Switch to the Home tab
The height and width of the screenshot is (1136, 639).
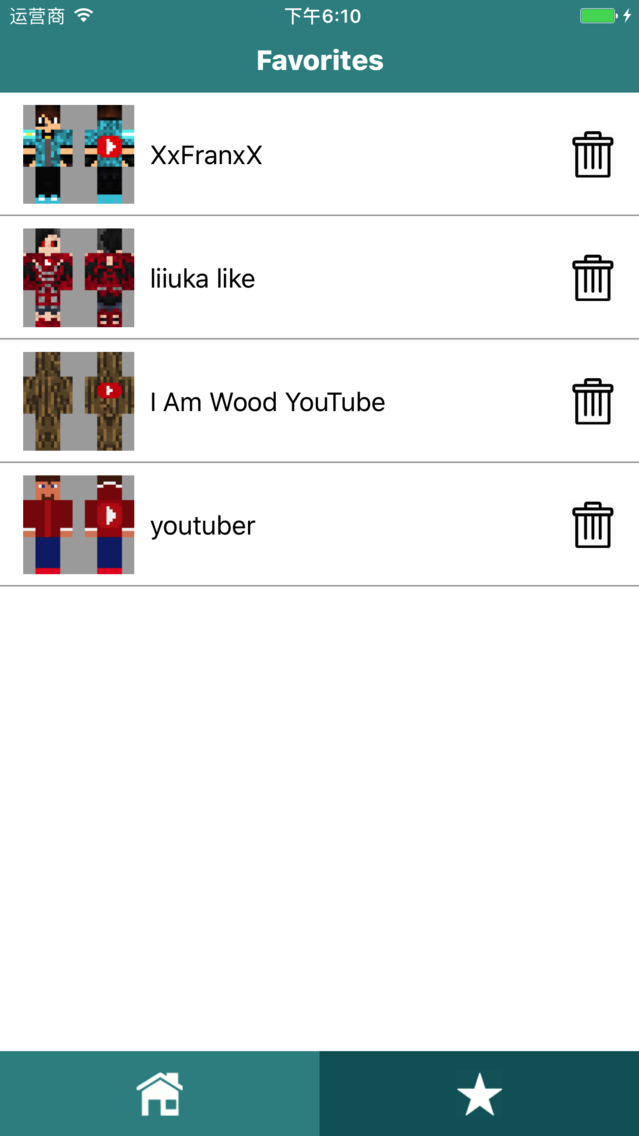tap(160, 1093)
